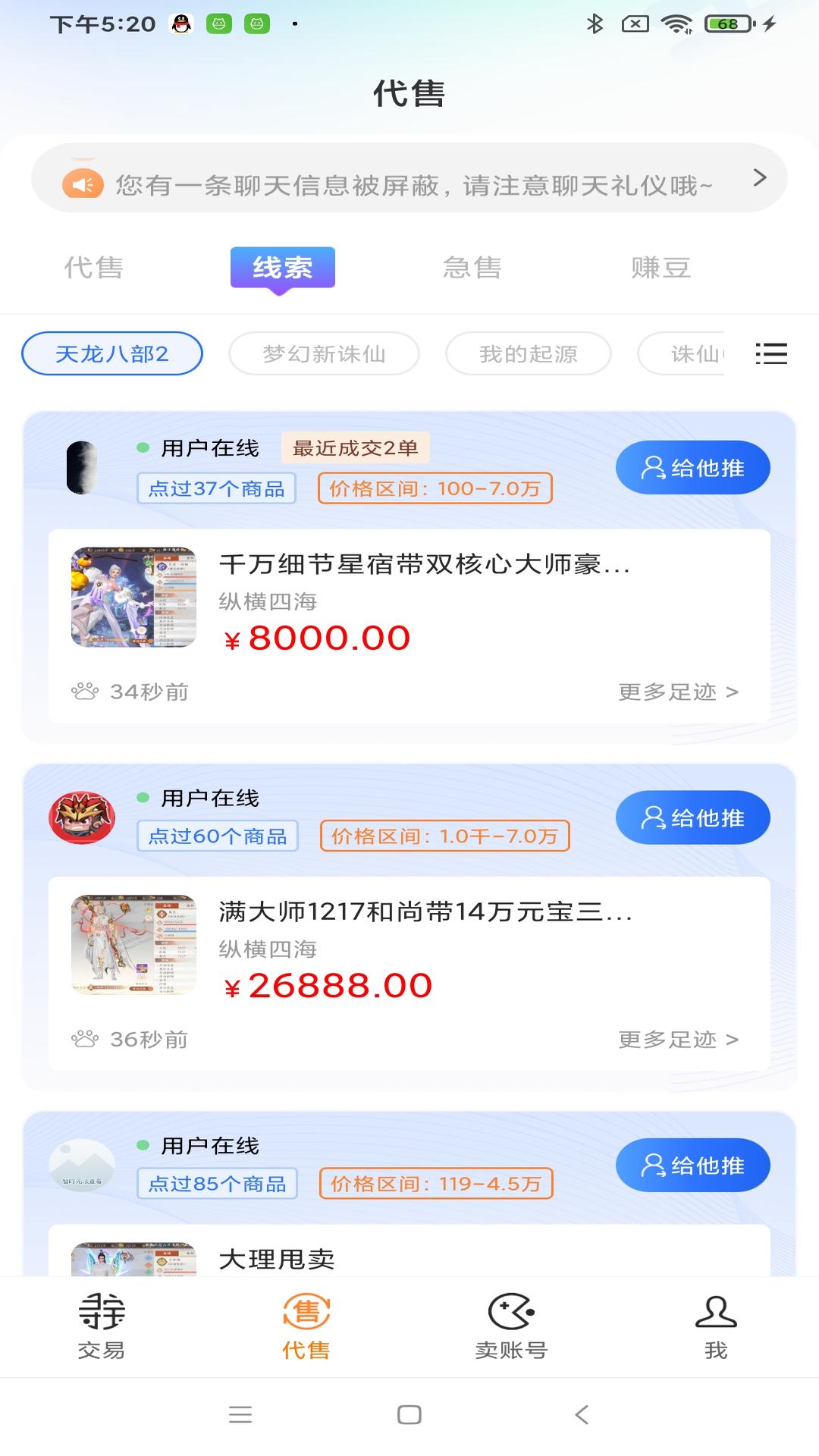This screenshot has height=1456, width=819.
Task: Go back using the system back button
Action: click(582, 1414)
